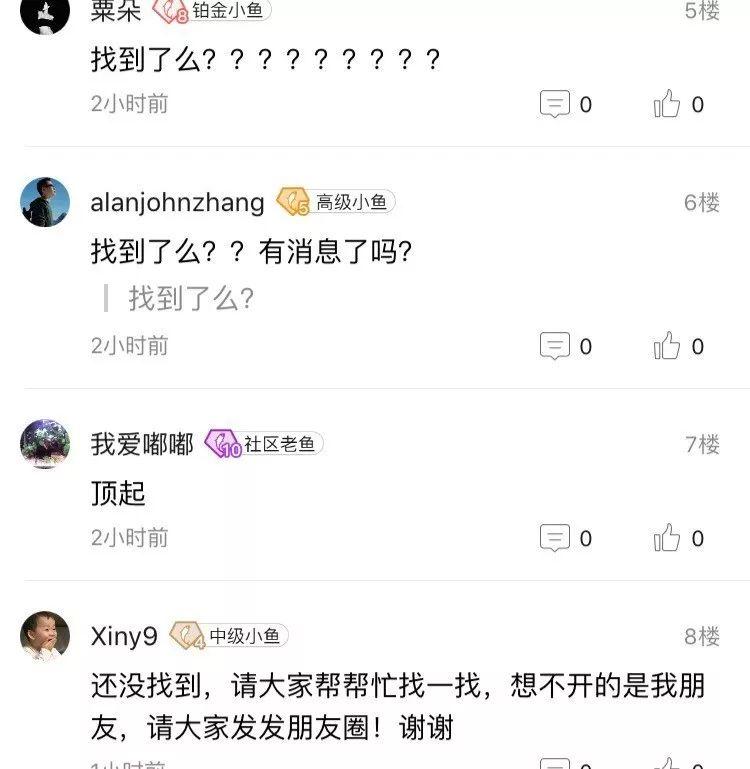Tap the username 我爱嘟嘟
This screenshot has width=750, height=769.
(142, 445)
